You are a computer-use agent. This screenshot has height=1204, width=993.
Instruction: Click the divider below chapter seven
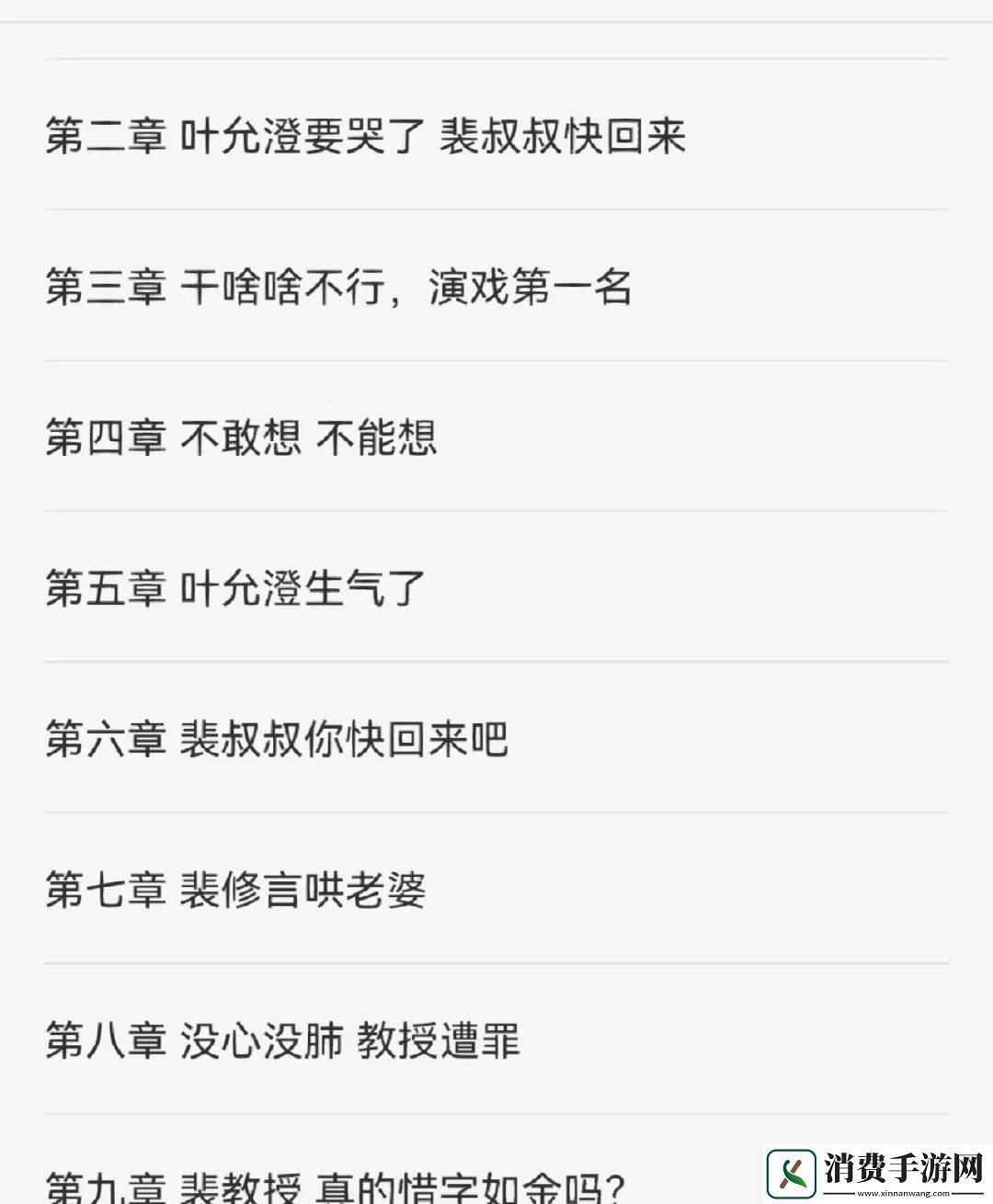point(496,962)
